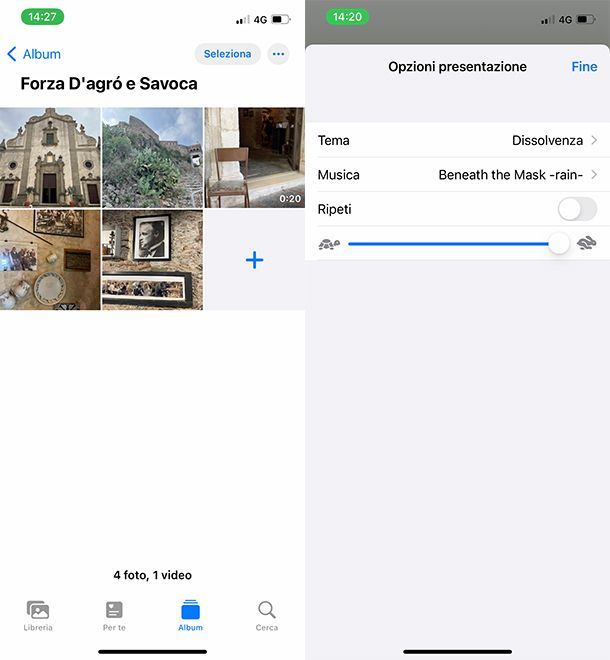
Task: Tap Fine to close presentation options
Action: click(x=584, y=67)
